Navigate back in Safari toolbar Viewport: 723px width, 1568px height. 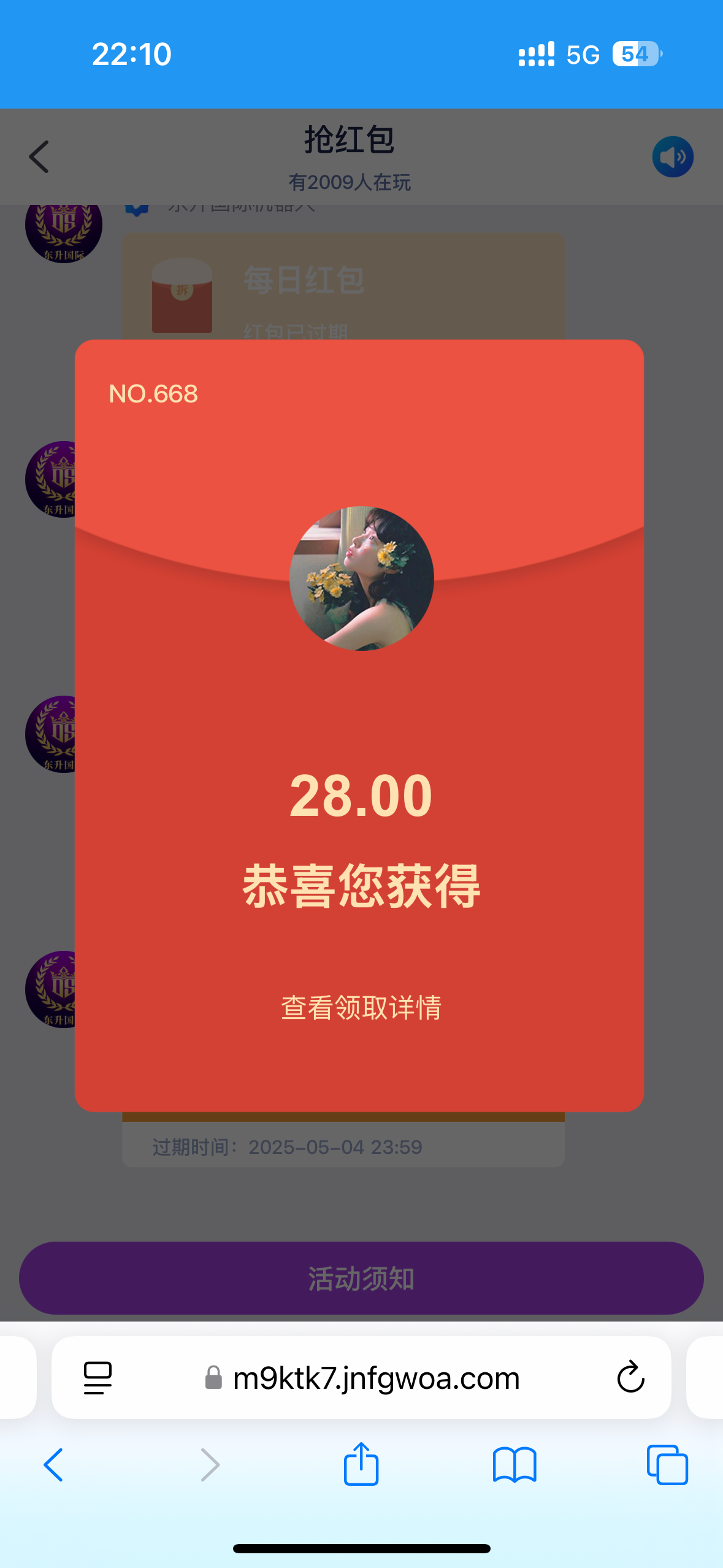53,1465
